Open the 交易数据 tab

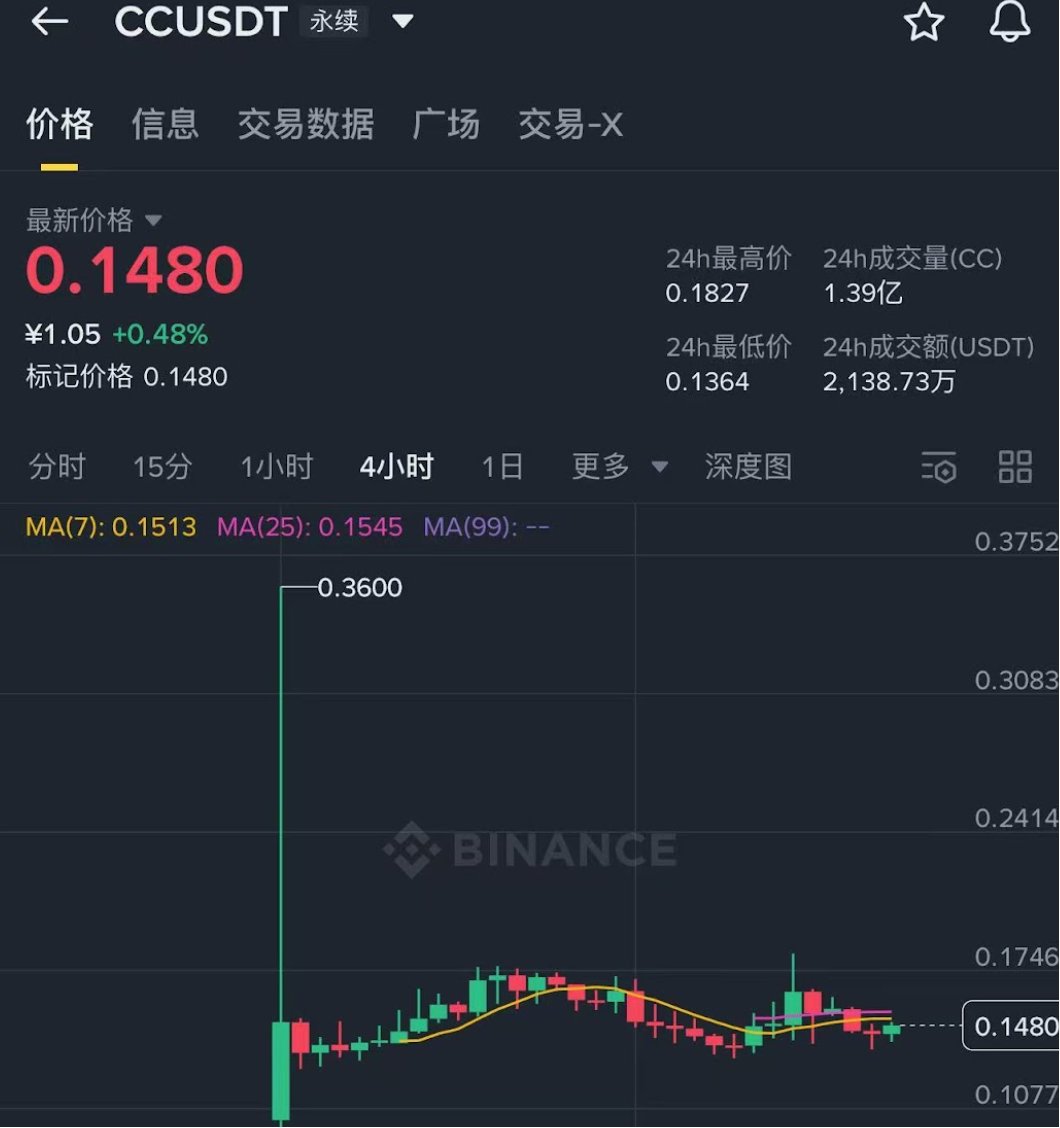tap(306, 125)
